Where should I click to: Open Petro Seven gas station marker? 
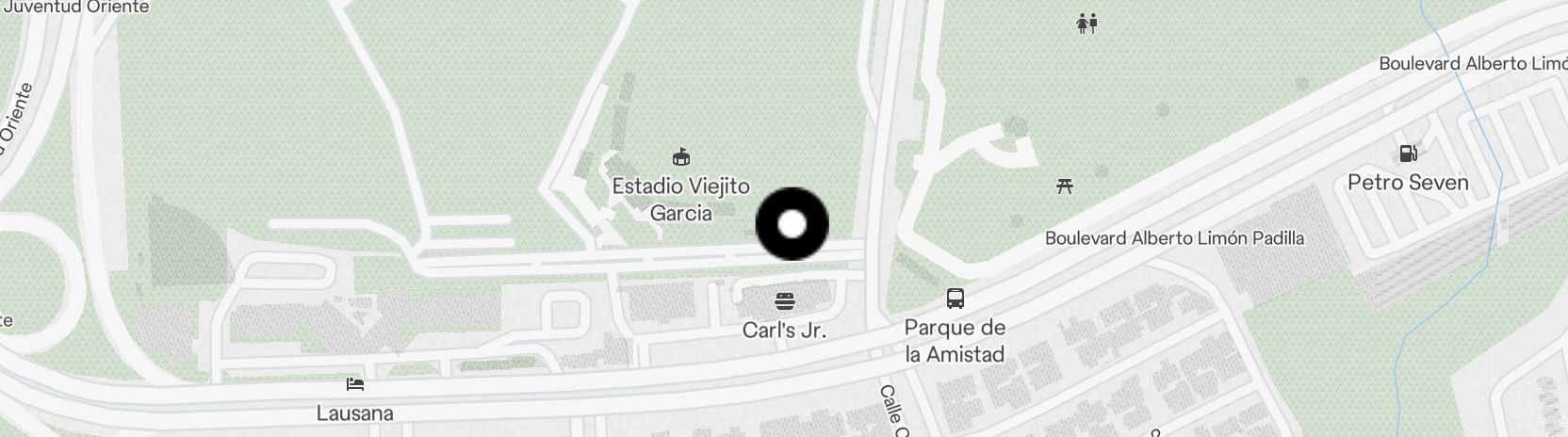point(1408,154)
